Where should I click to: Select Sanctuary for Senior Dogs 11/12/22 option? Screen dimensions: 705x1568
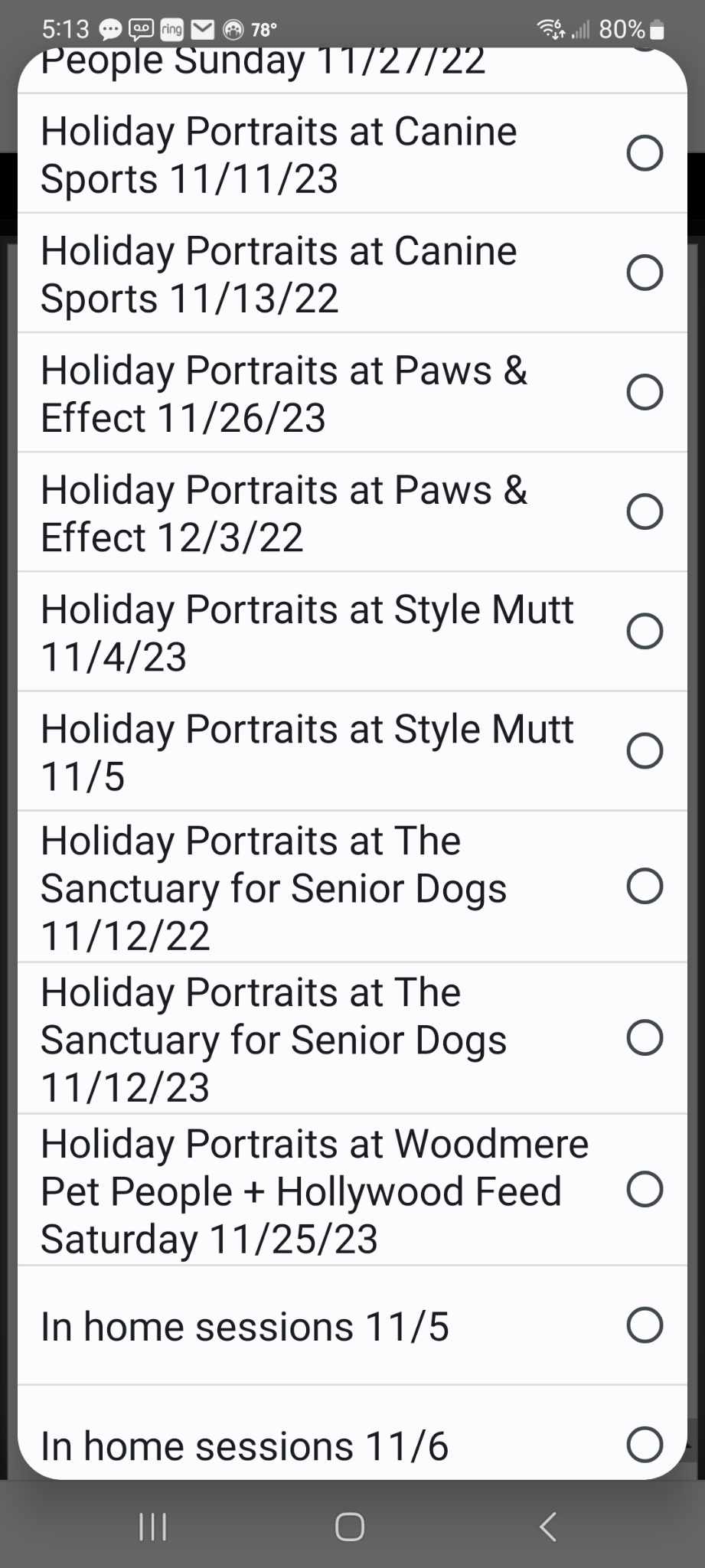(352, 887)
